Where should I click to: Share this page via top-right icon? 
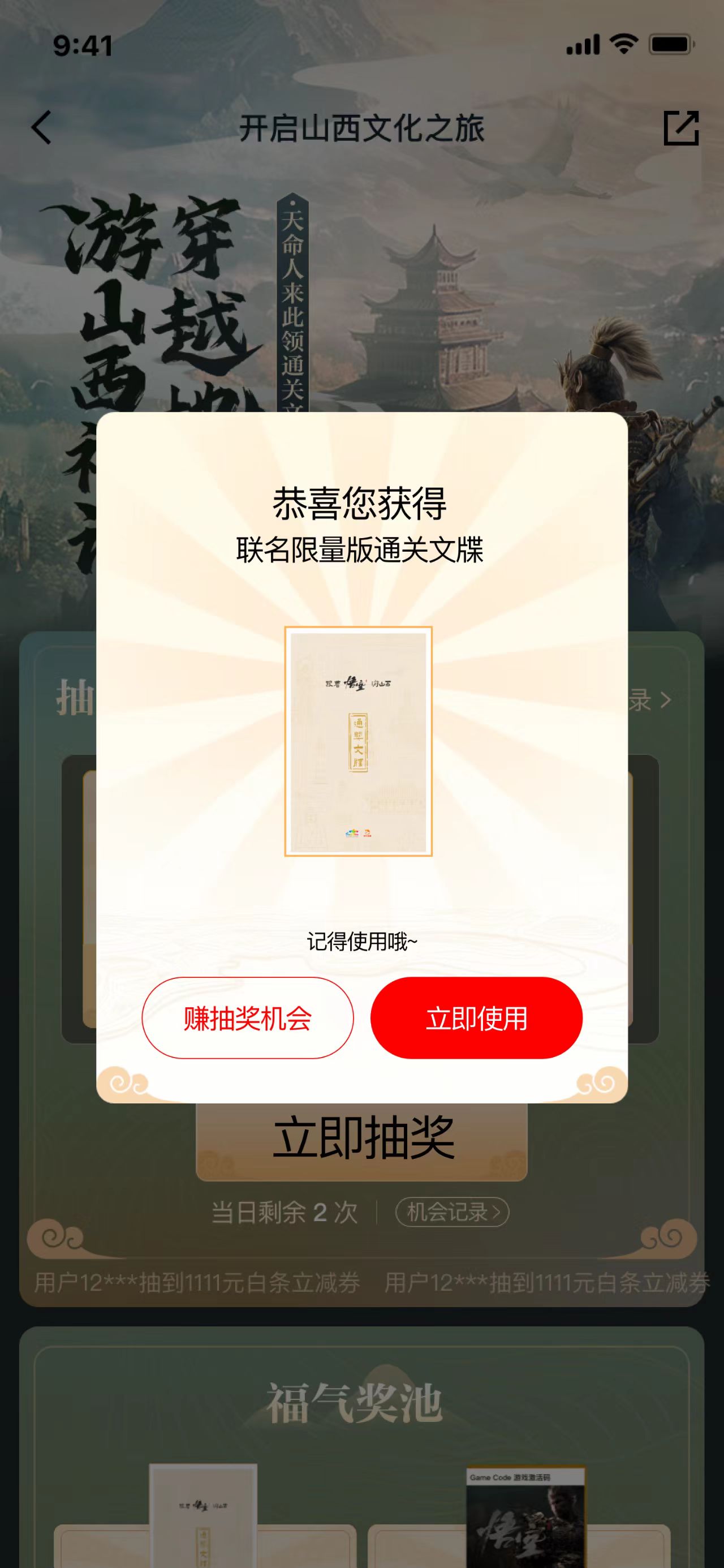point(680,128)
